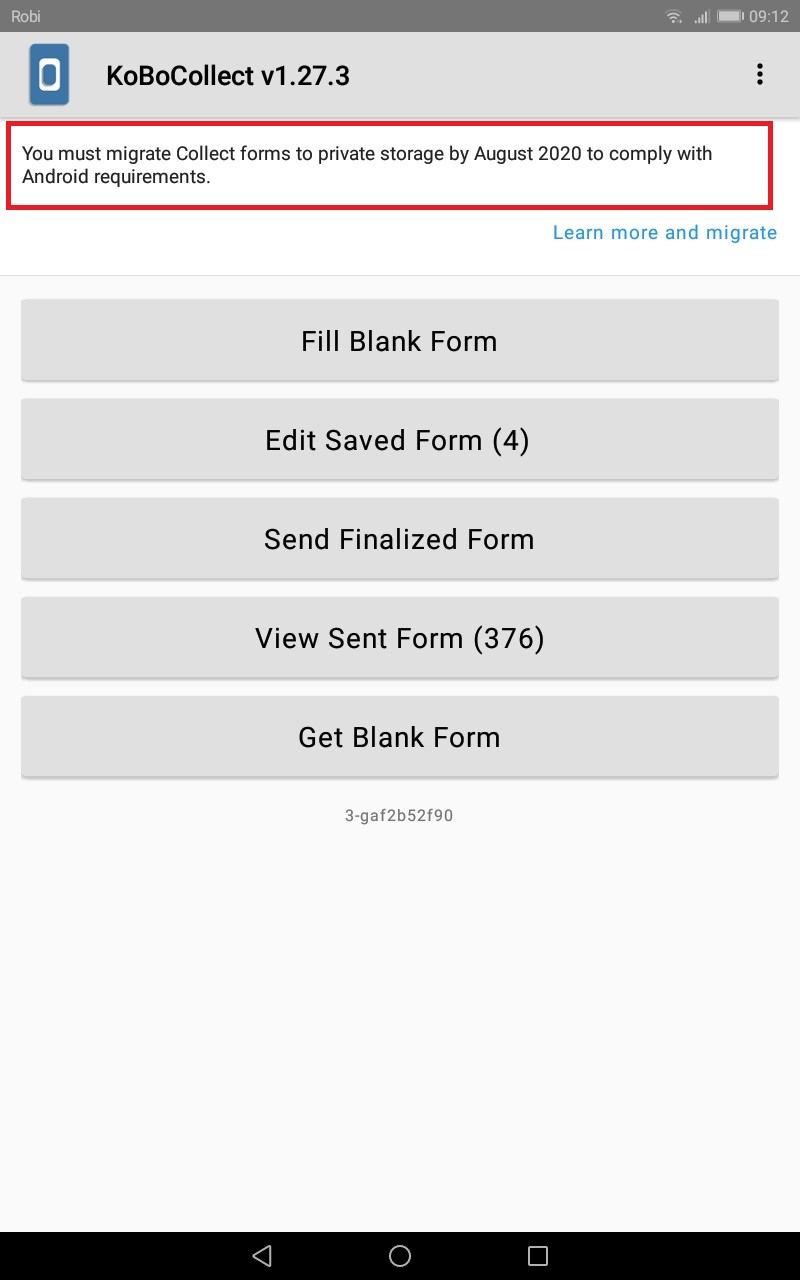Choose Get Blank Form
Screen dimensions: 800x1280
399,736
